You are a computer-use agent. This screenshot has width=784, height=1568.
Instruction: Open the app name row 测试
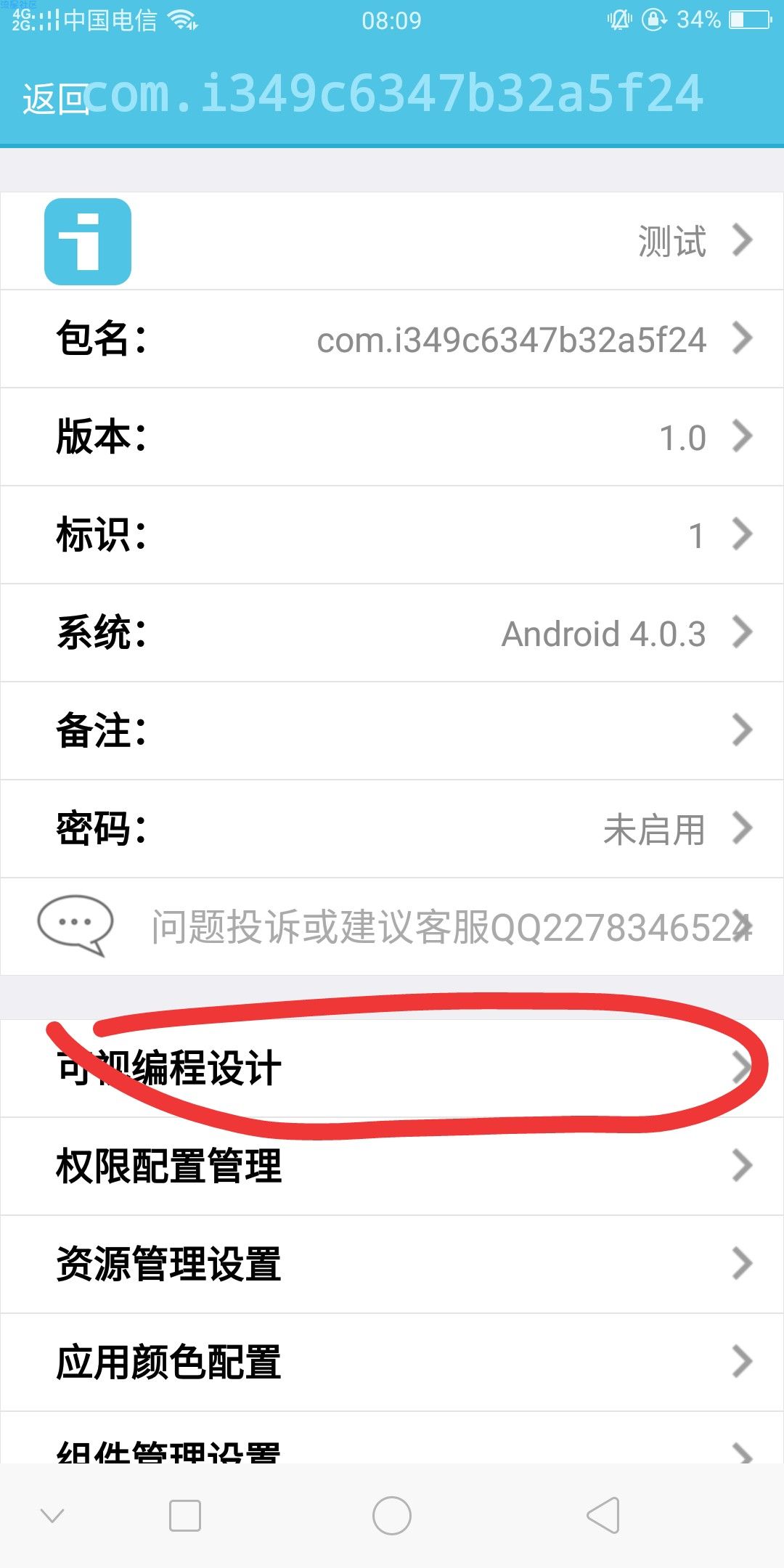click(x=392, y=241)
